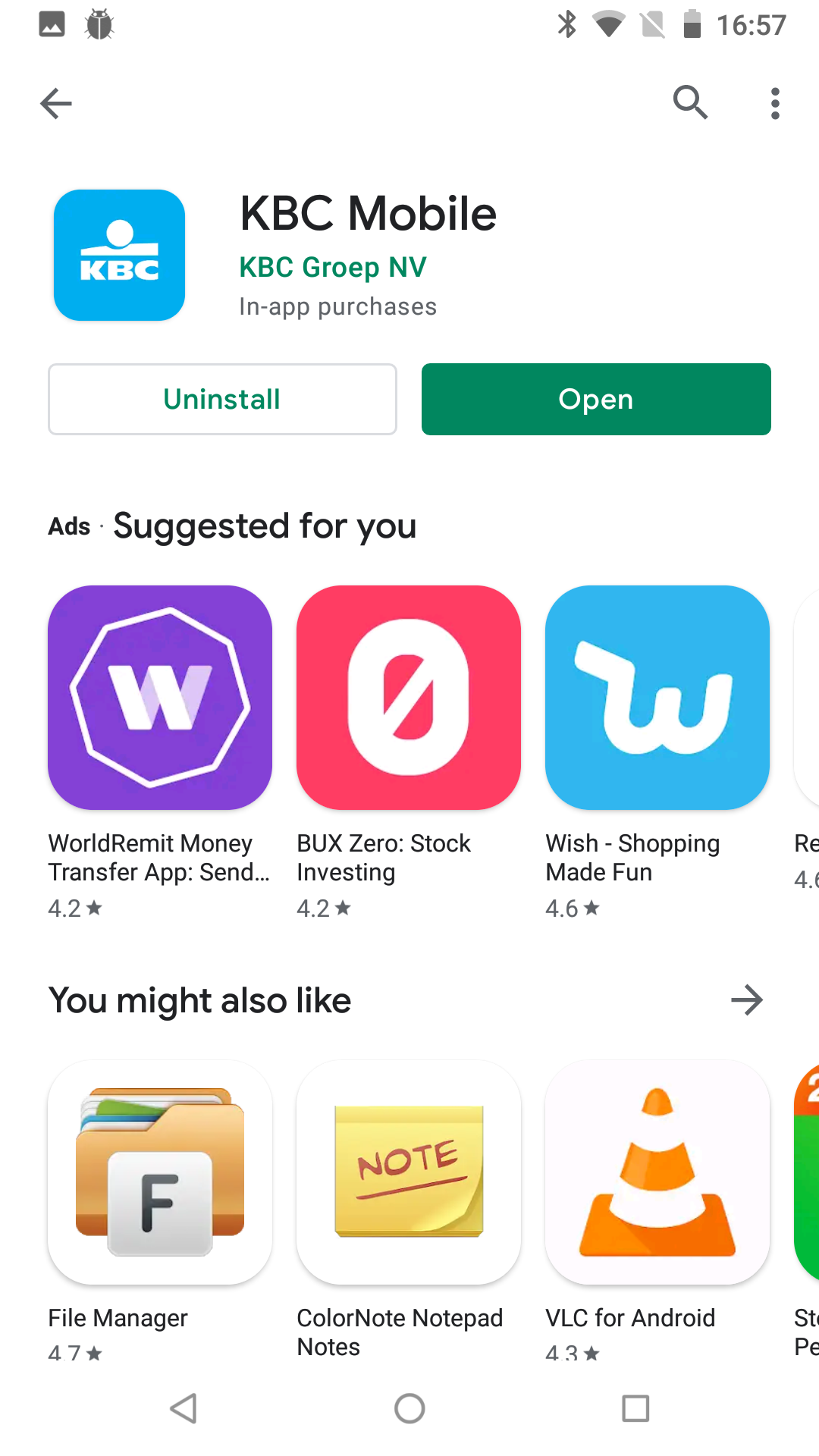Open VLC for Android
This screenshot has width=819, height=1456.
click(x=657, y=1172)
